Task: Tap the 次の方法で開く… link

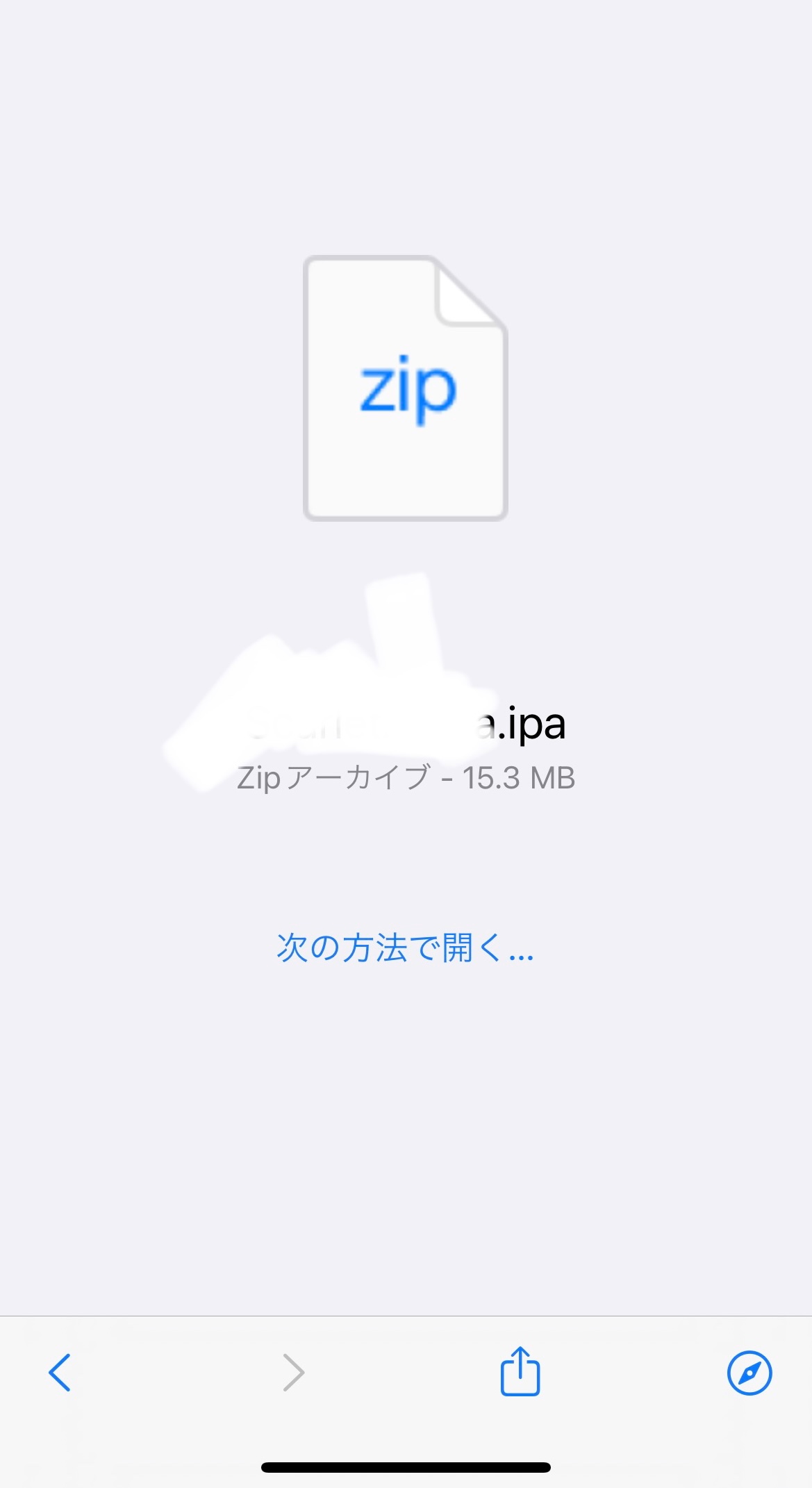Action: (405, 948)
